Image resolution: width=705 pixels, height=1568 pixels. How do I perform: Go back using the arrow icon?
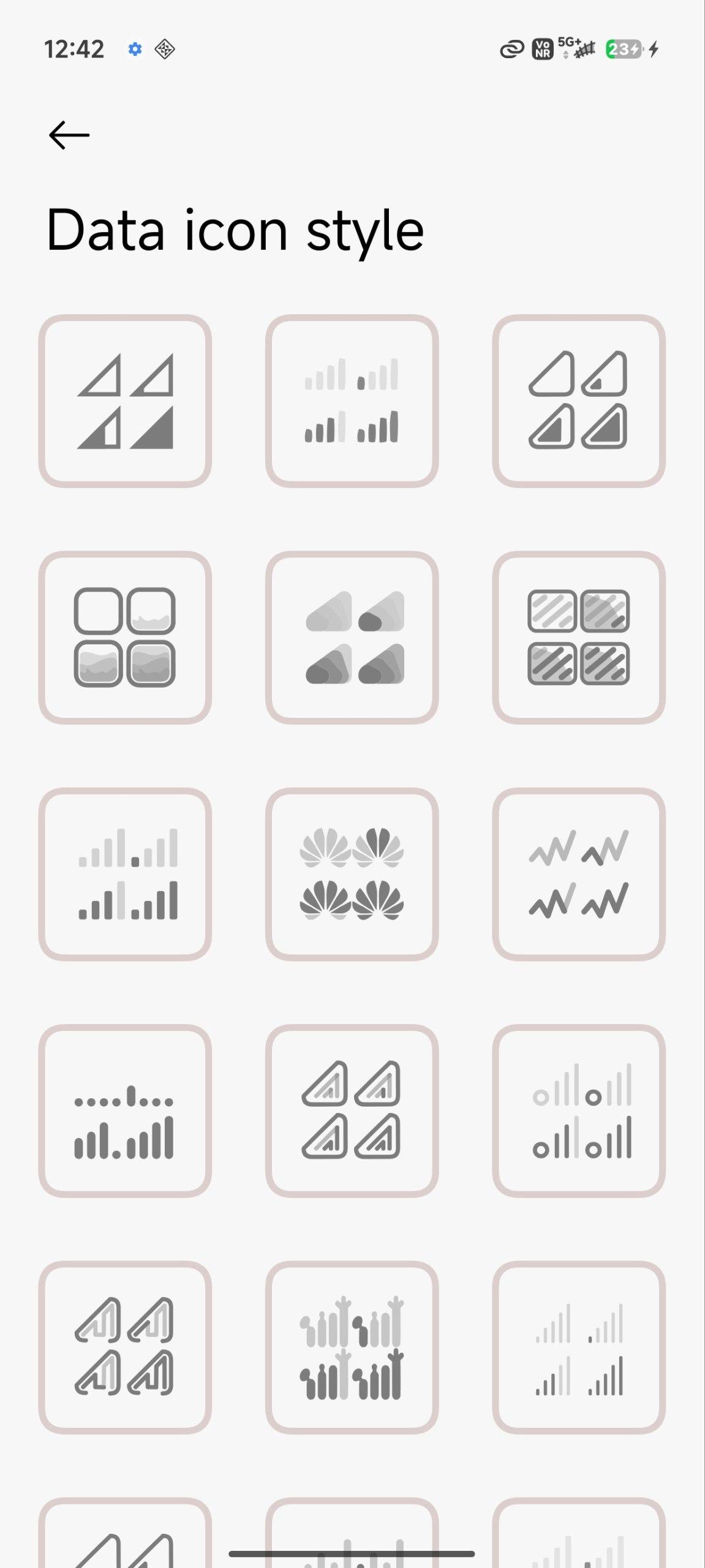point(69,135)
